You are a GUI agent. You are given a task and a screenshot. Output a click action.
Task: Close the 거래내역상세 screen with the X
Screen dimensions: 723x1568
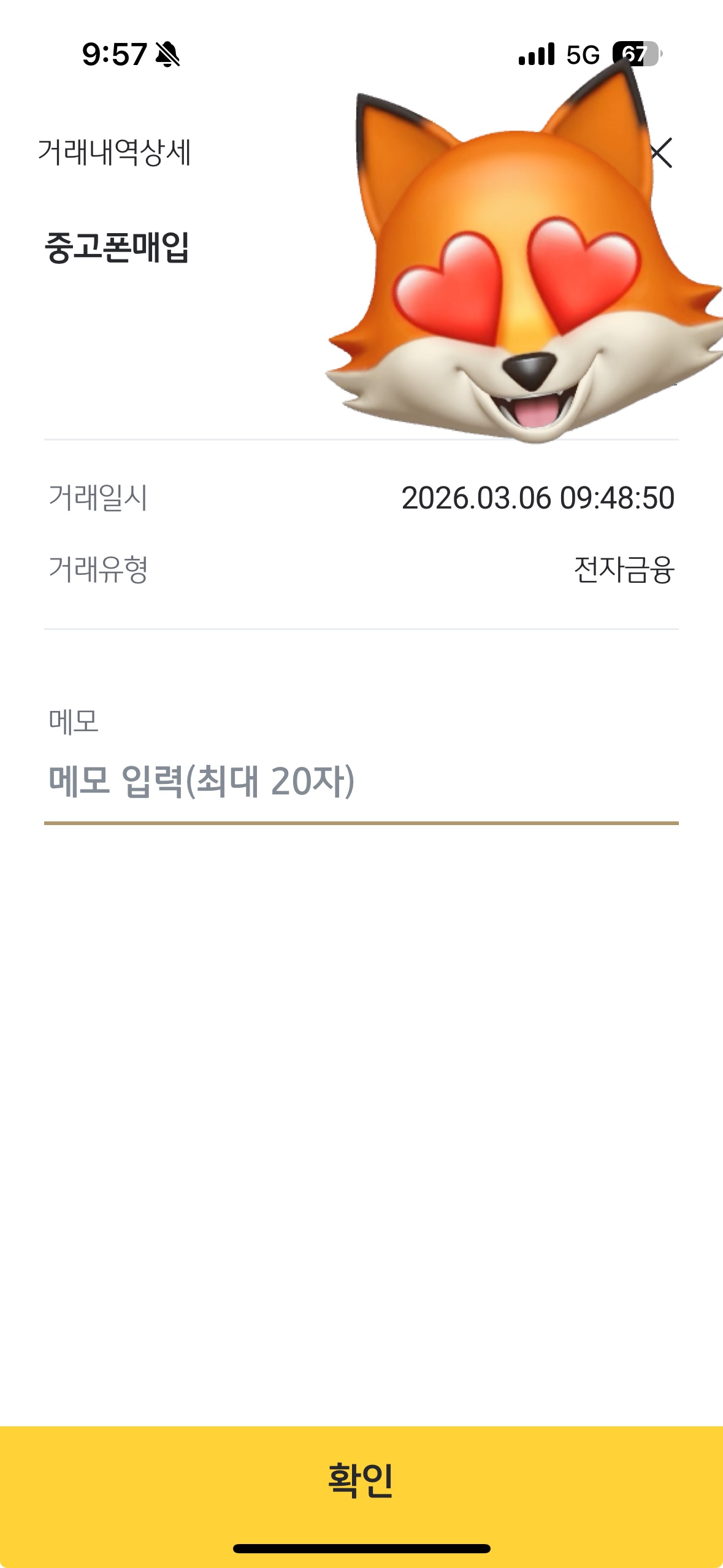[662, 153]
